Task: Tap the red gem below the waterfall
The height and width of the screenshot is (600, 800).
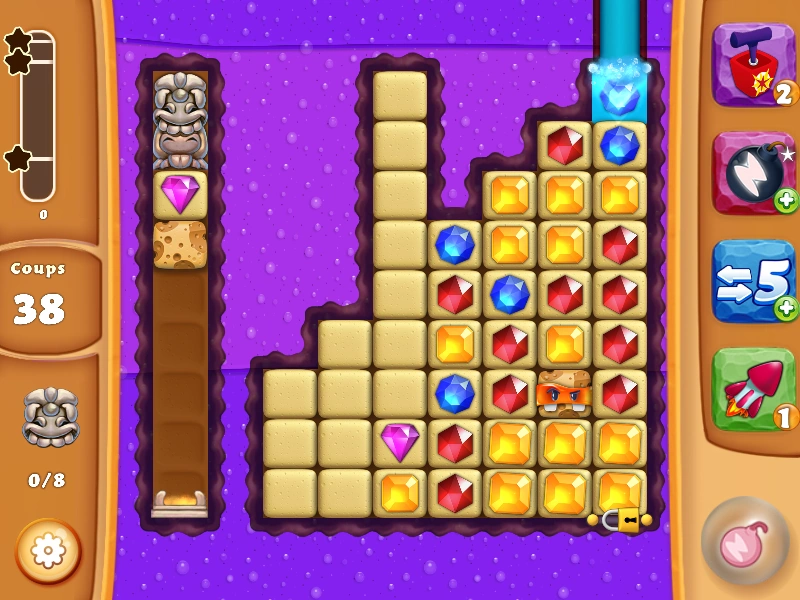Action: (619, 244)
